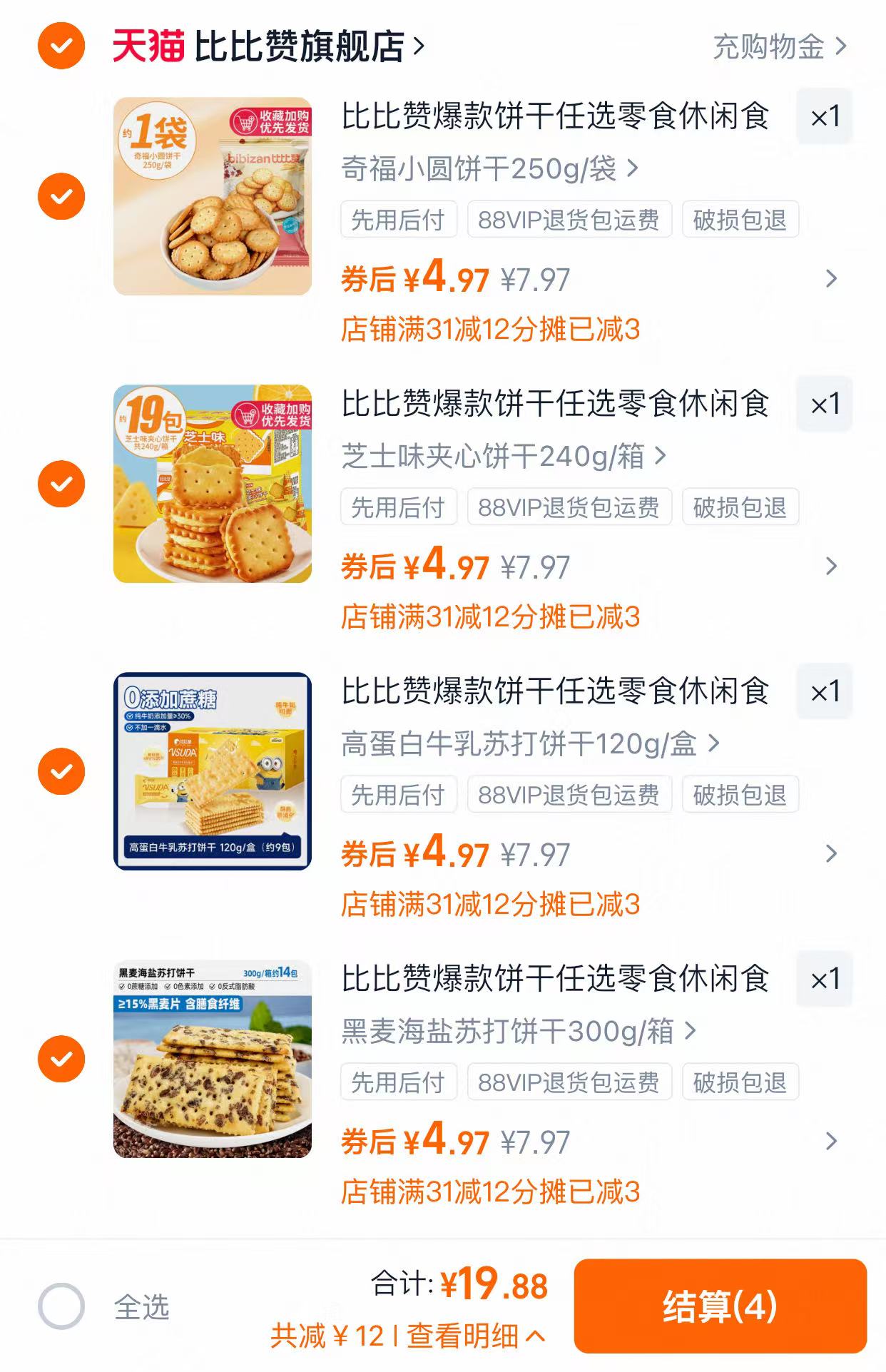Click the chevron next to first item price
This screenshot has width=886, height=1372.
[x=830, y=280]
